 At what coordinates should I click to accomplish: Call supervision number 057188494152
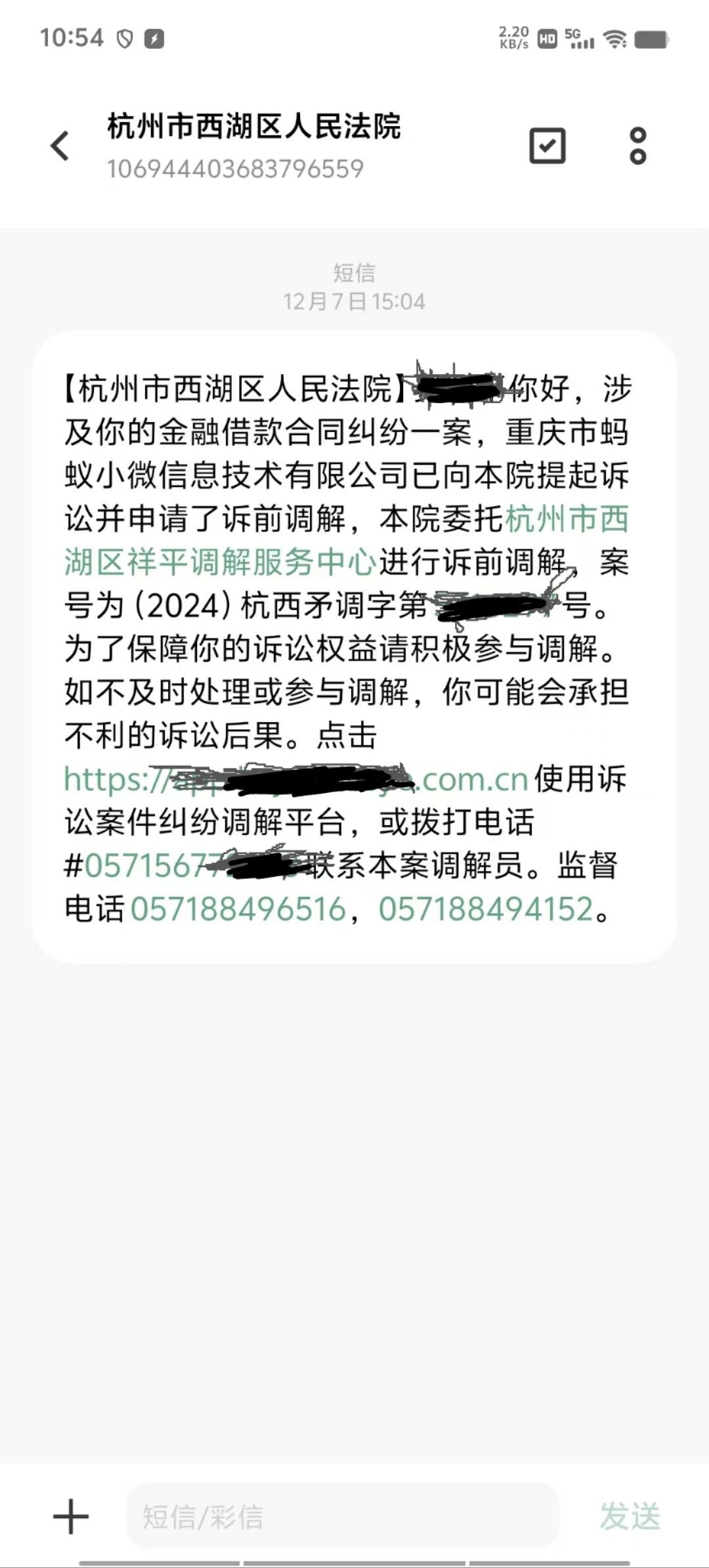point(486,910)
